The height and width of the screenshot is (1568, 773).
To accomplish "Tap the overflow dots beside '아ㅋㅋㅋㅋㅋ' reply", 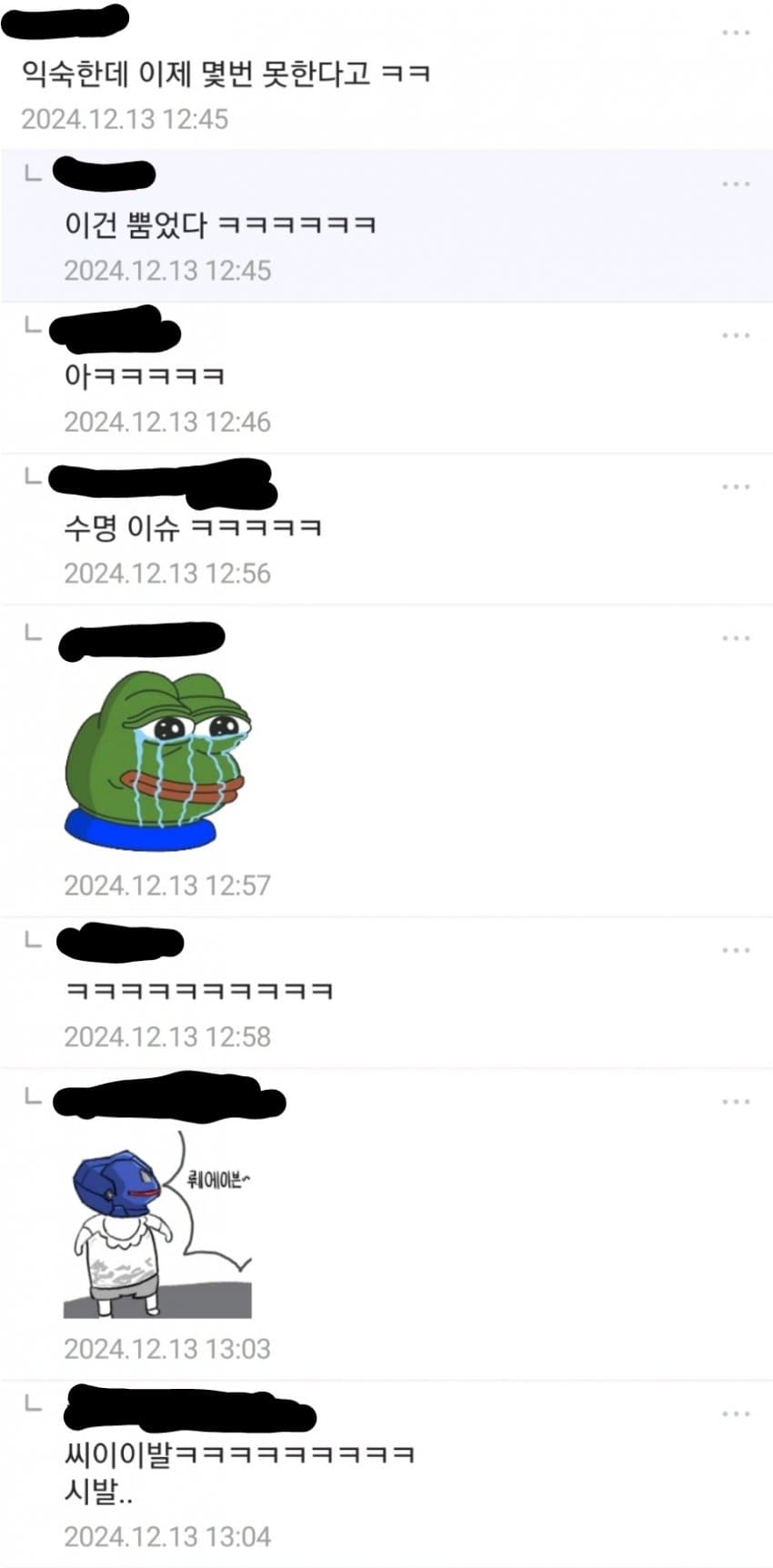I will (735, 336).
